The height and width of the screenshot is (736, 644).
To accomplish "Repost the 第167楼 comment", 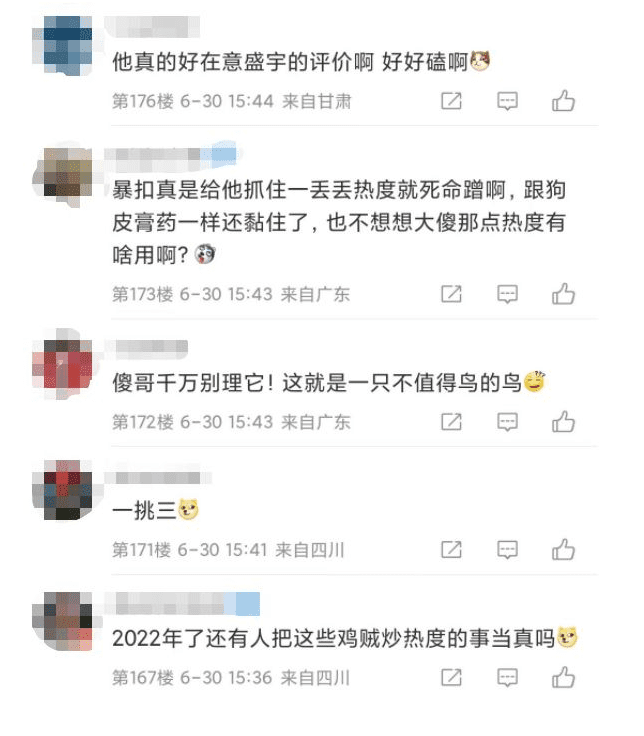I will pyautogui.click(x=452, y=677).
